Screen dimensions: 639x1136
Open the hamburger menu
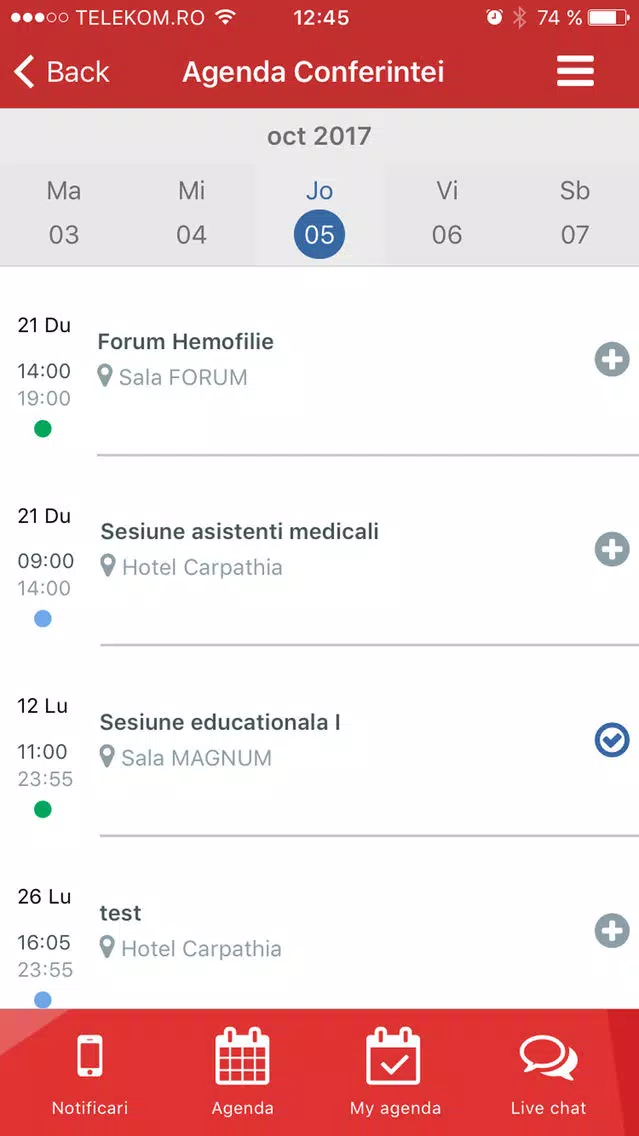(575, 72)
